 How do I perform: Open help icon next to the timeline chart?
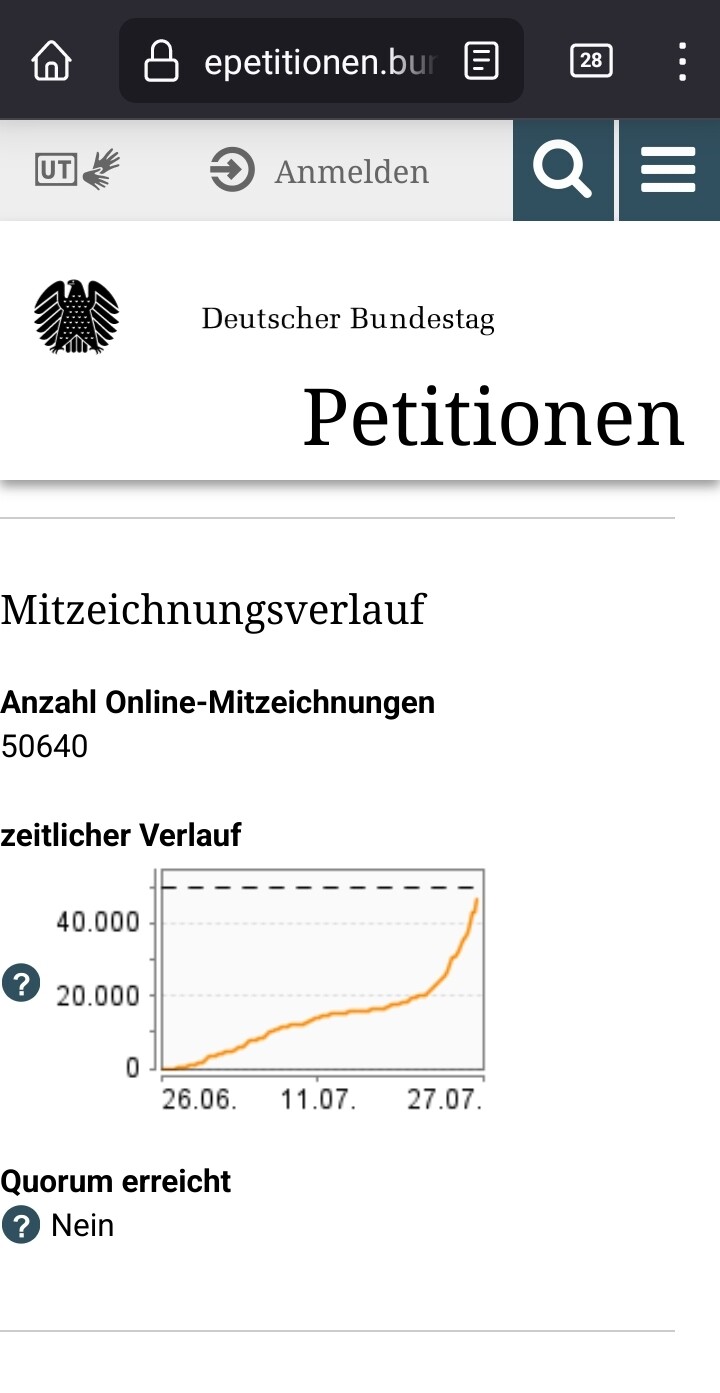(x=21, y=983)
